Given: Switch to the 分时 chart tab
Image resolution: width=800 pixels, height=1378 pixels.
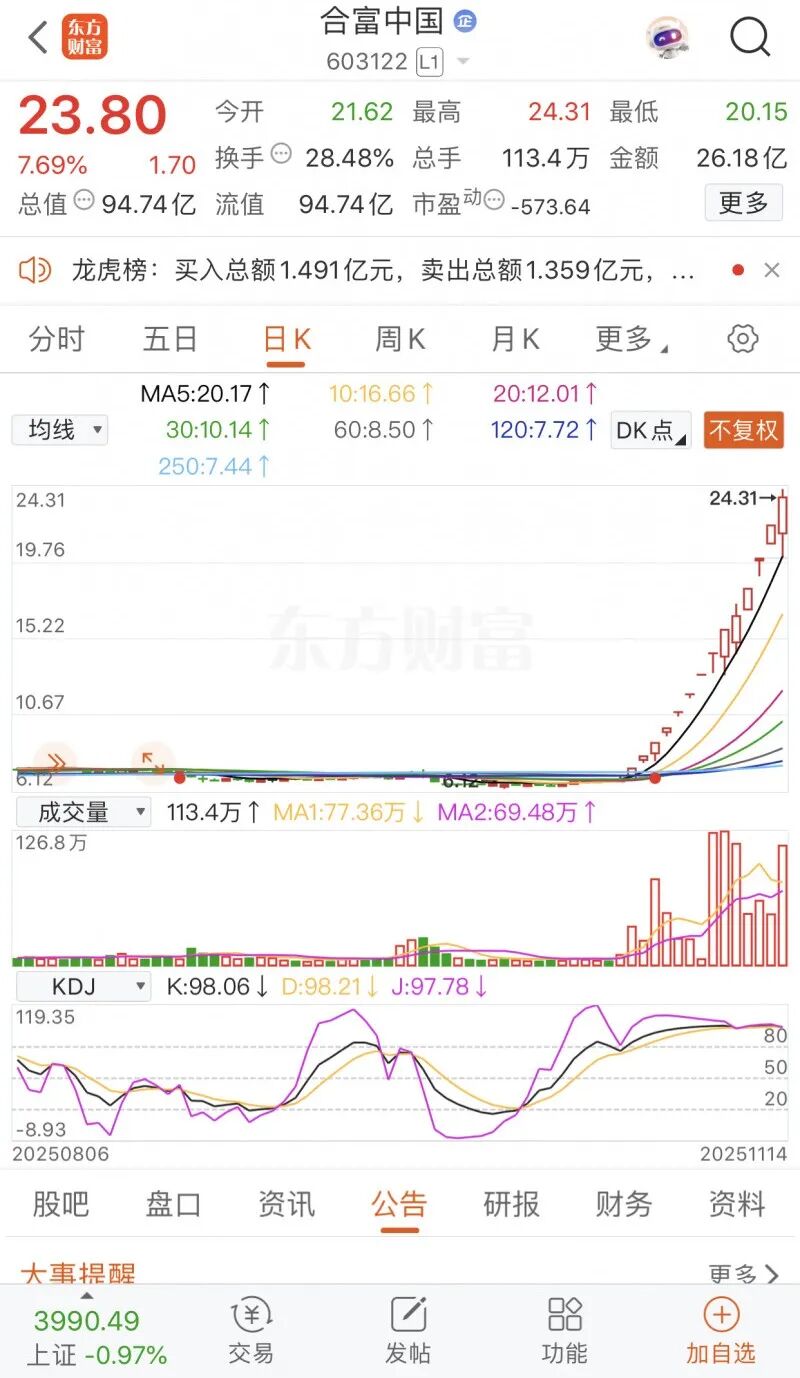Looking at the screenshot, I should click(57, 339).
